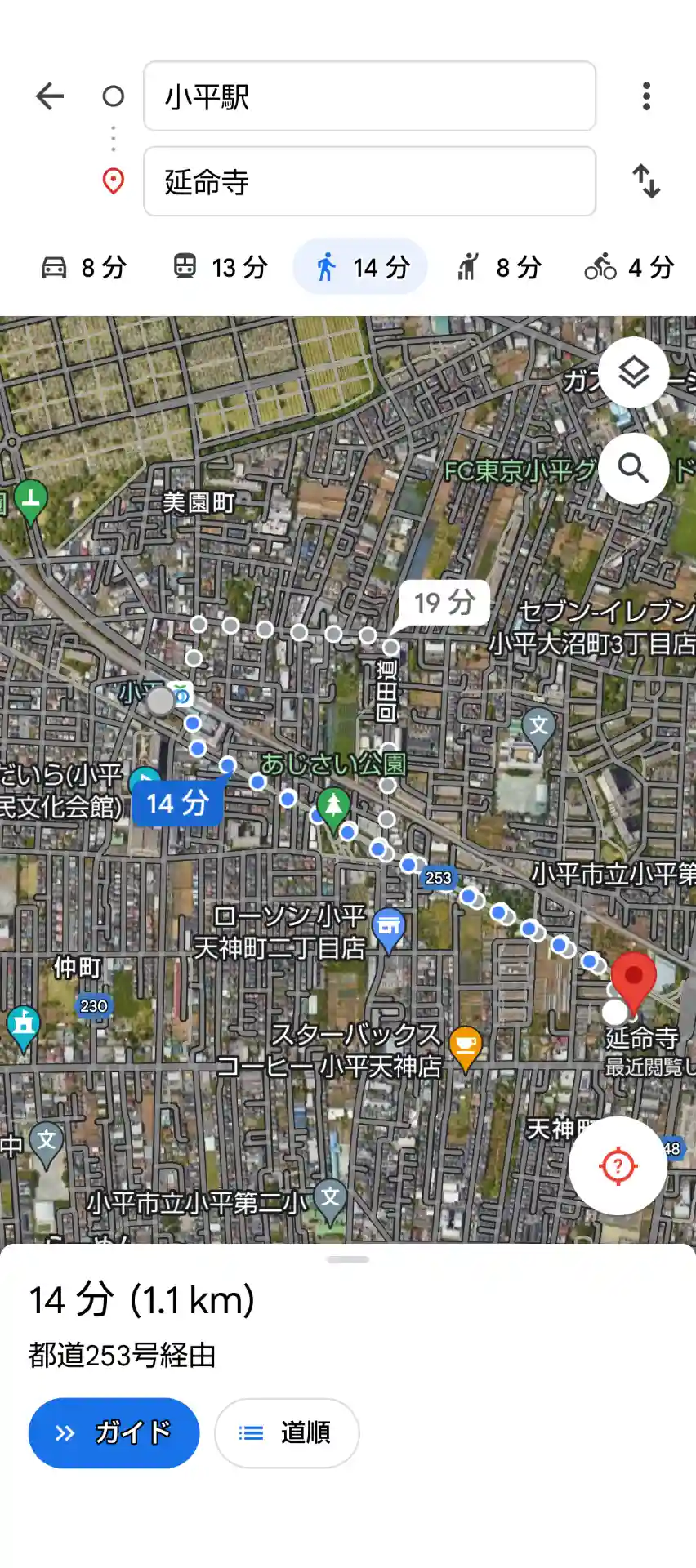
Task: Switch to ride-hailing mode, 8 分
Action: (x=499, y=267)
